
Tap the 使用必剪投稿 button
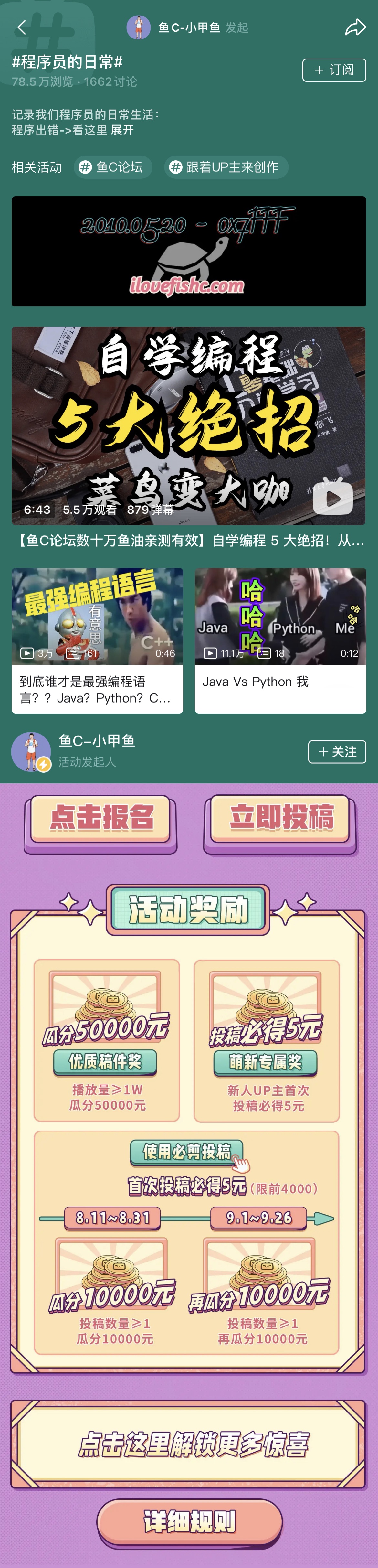coord(187,1152)
